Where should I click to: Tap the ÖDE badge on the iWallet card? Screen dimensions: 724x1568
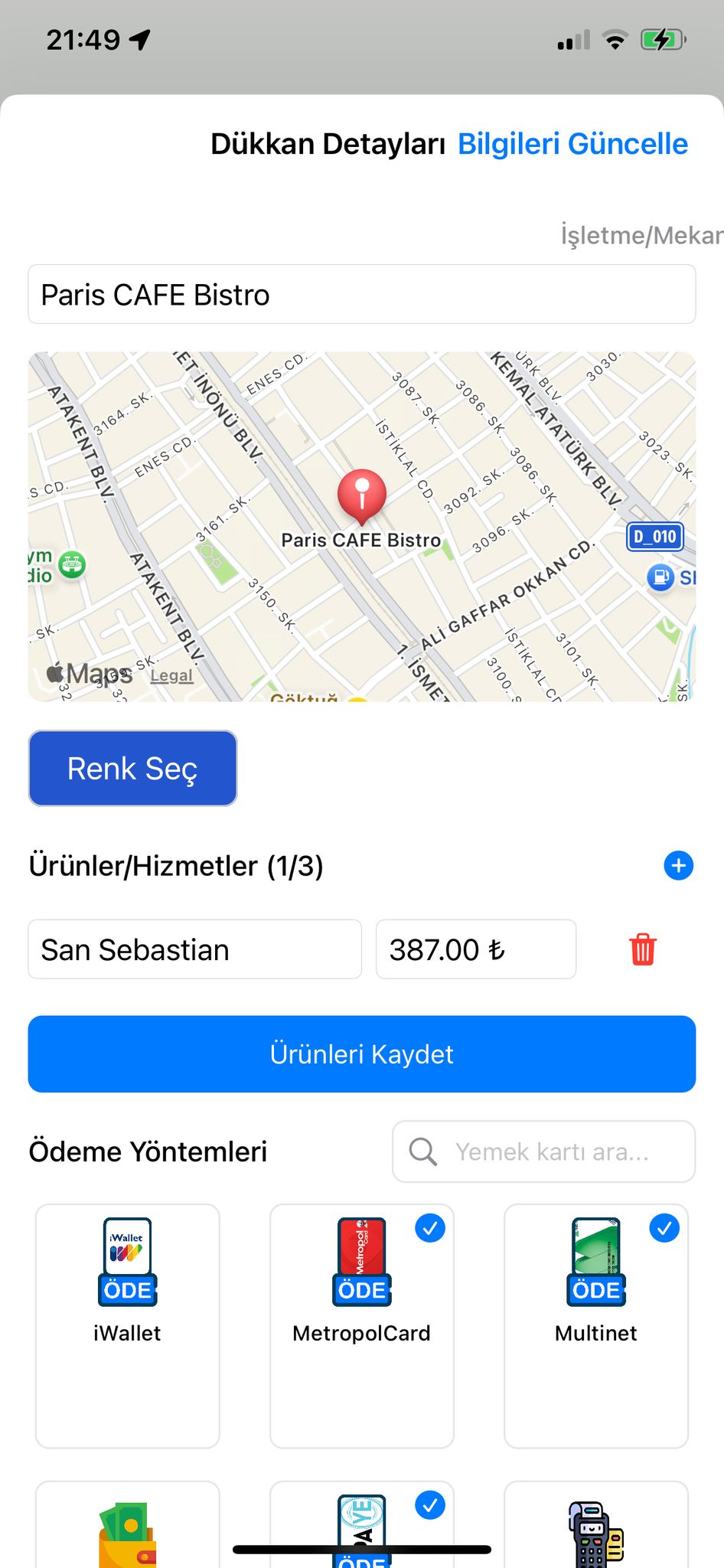pos(127,1290)
